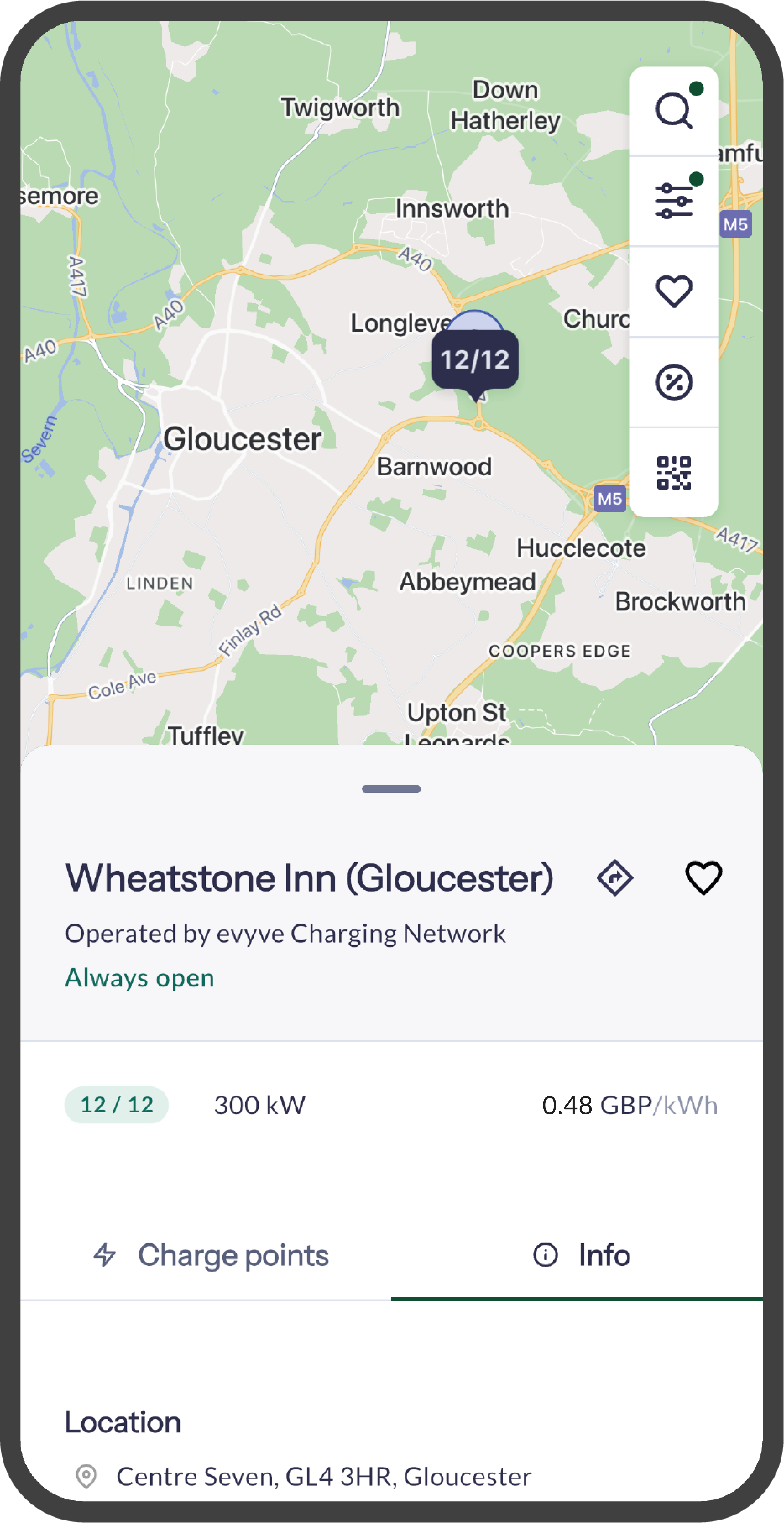Open the map filter settings
The image size is (784, 1523).
673,201
